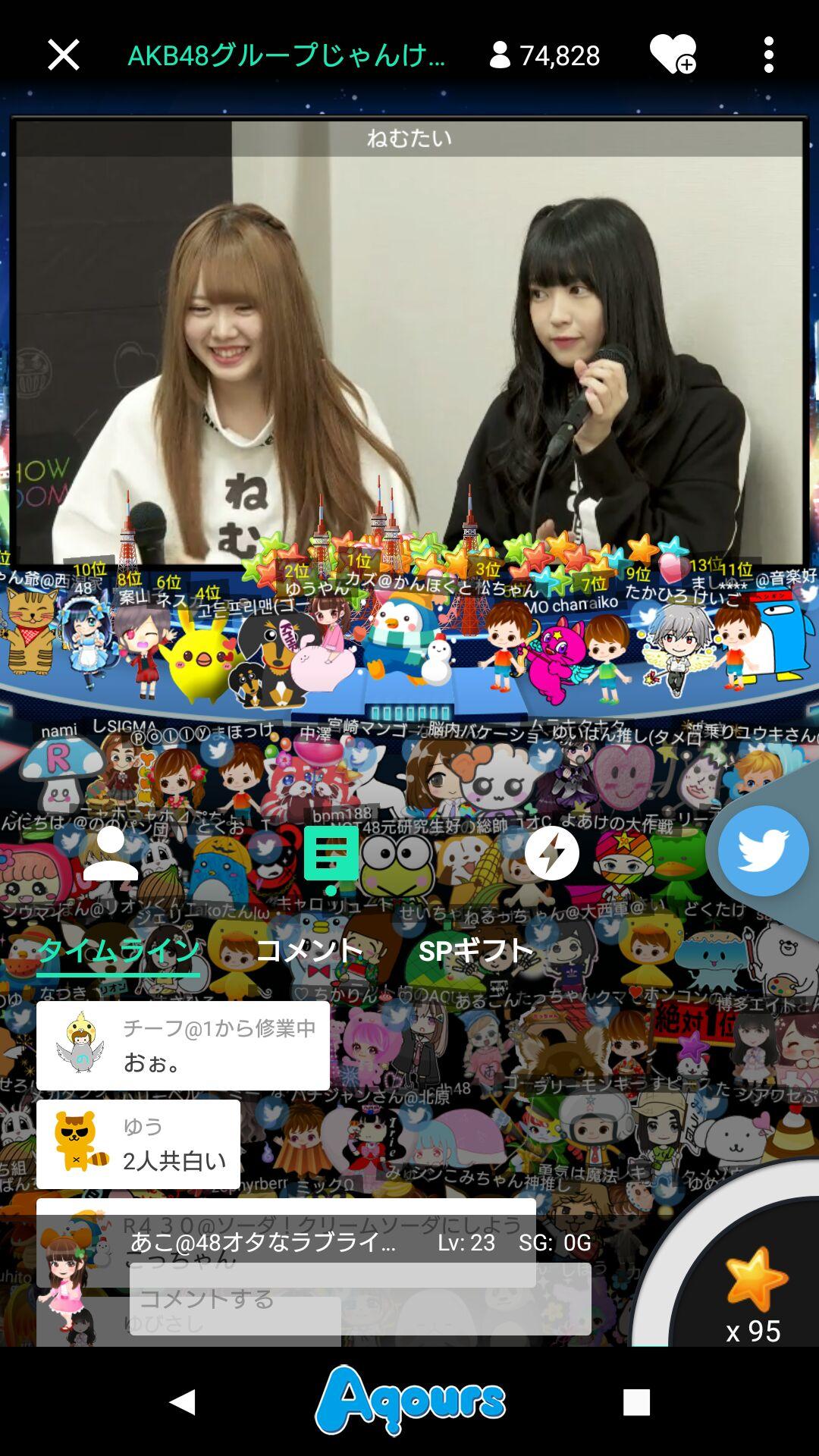Image resolution: width=819 pixels, height=1456 pixels.
Task: Switch to the SPギフト tab
Action: 476,951
